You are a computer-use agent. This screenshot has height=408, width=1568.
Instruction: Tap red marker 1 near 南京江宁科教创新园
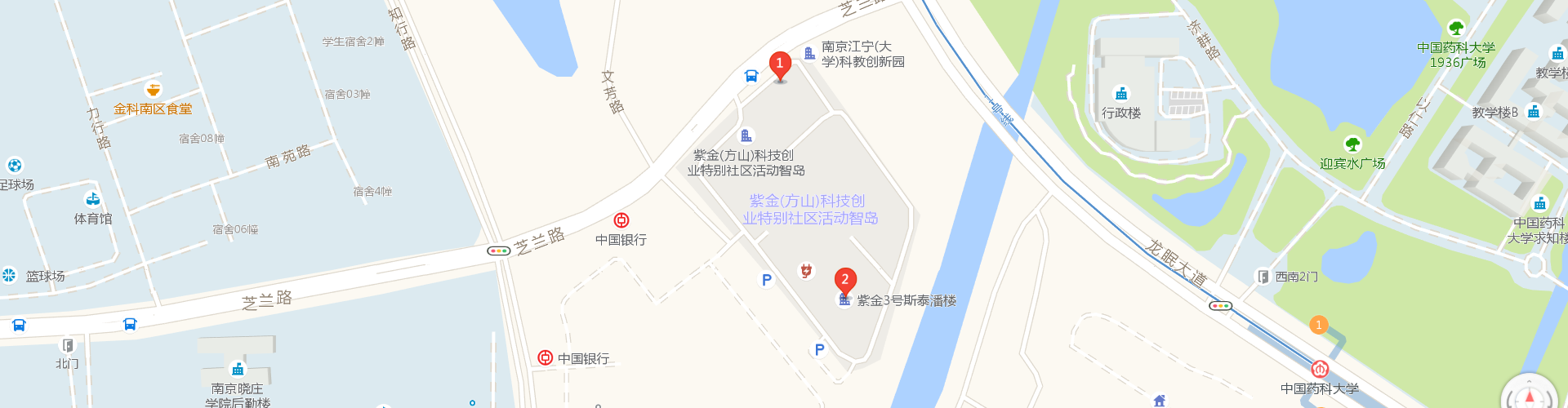click(x=780, y=64)
